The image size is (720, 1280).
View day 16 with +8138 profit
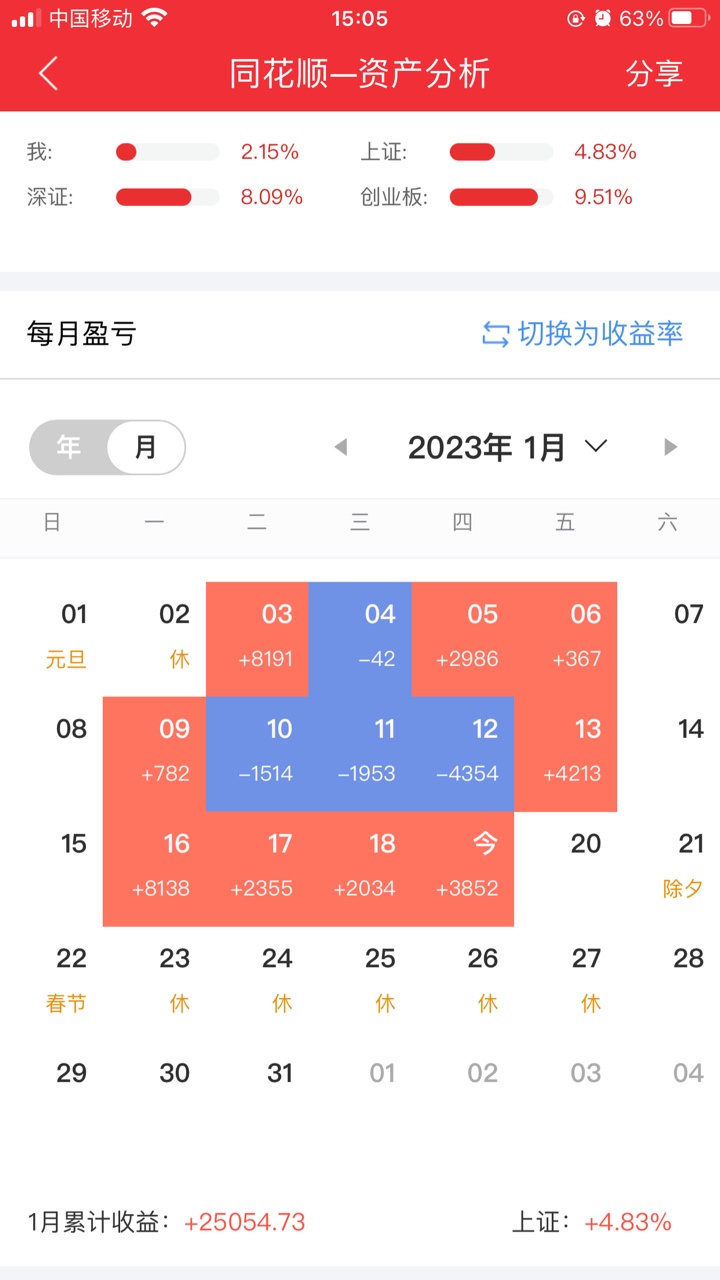click(x=154, y=868)
